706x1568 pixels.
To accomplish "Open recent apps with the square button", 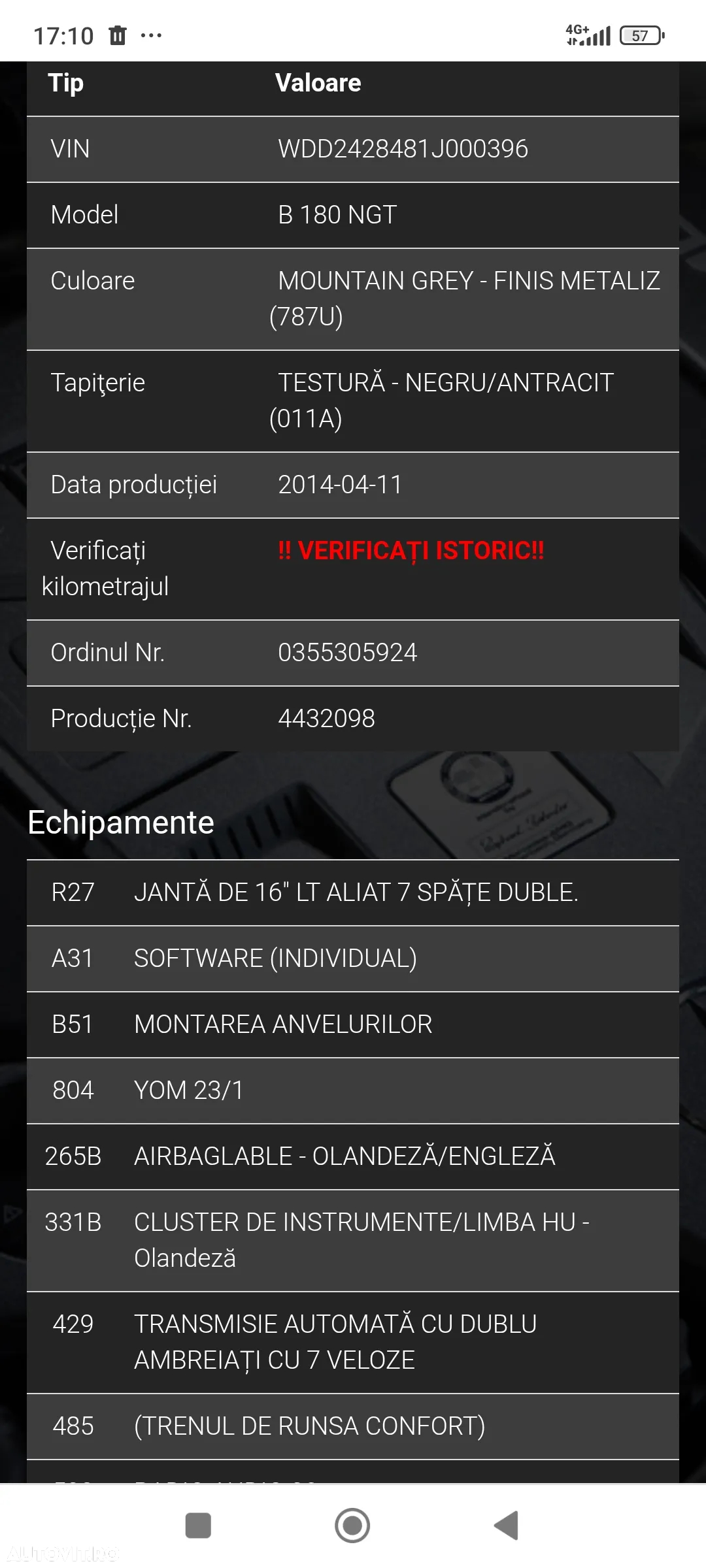I will point(198,1526).
